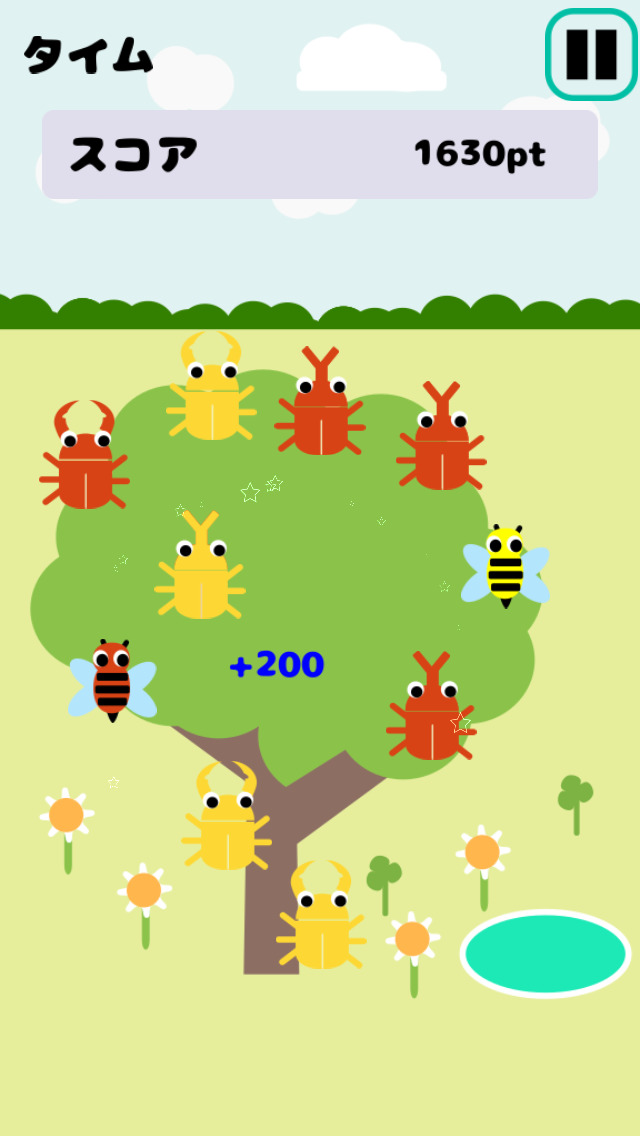Viewport: 640px width, 1136px height.
Task: Tap the yellow beetle with forked horn
Action: (201, 574)
